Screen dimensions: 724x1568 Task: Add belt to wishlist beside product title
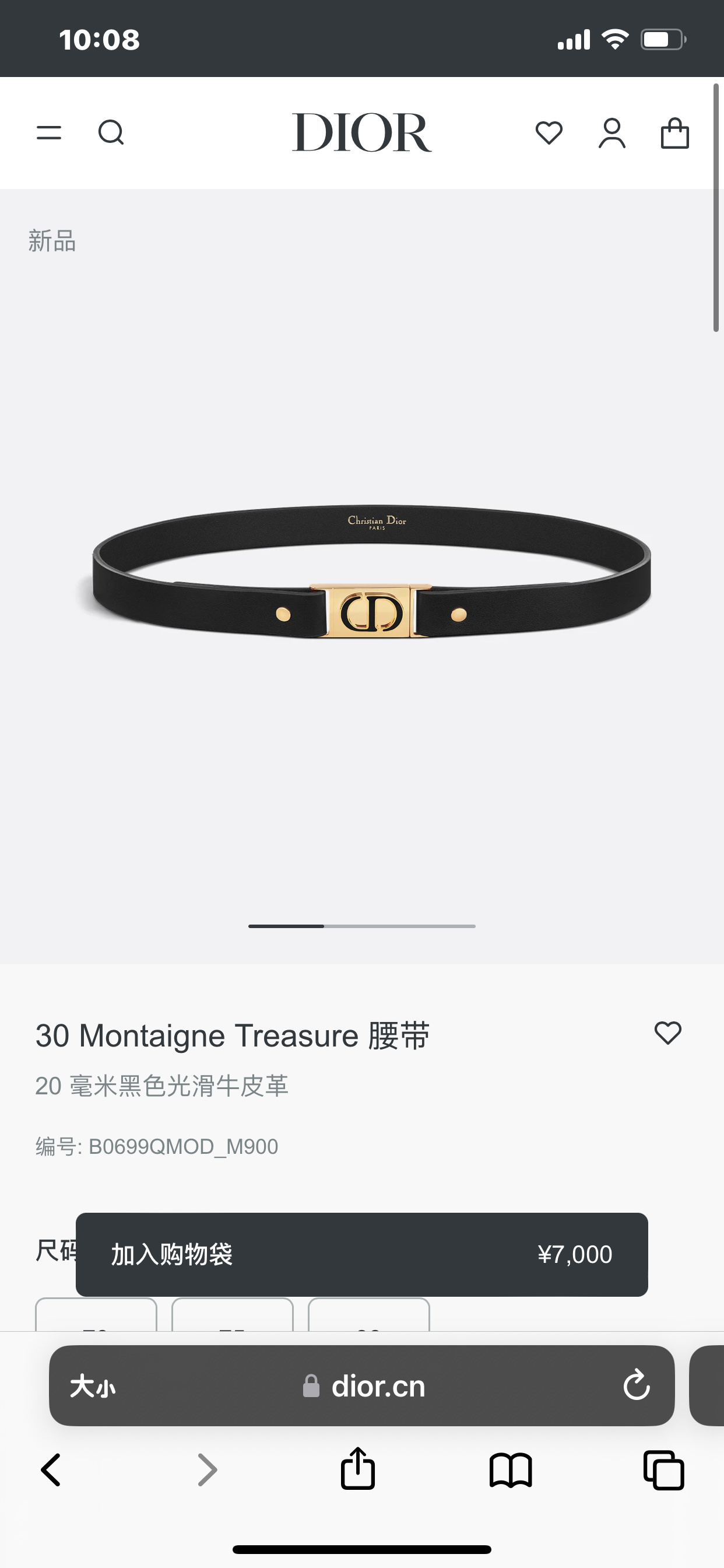[667, 1033]
